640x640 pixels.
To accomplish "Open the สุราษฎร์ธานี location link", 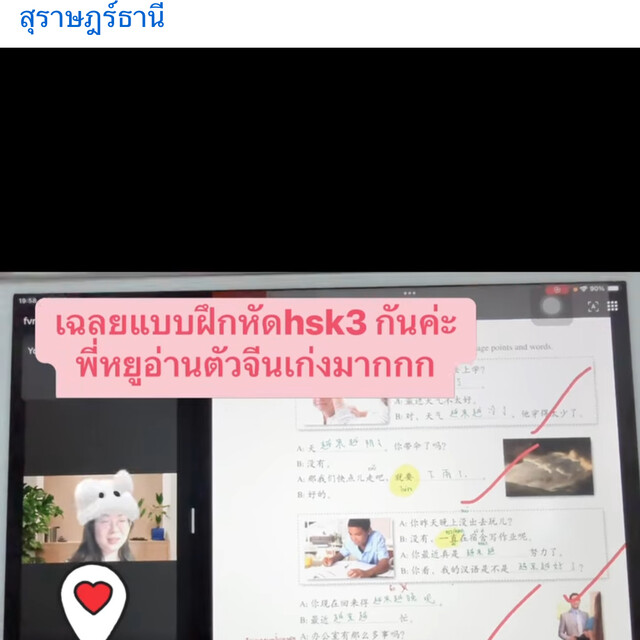I will click(91, 18).
